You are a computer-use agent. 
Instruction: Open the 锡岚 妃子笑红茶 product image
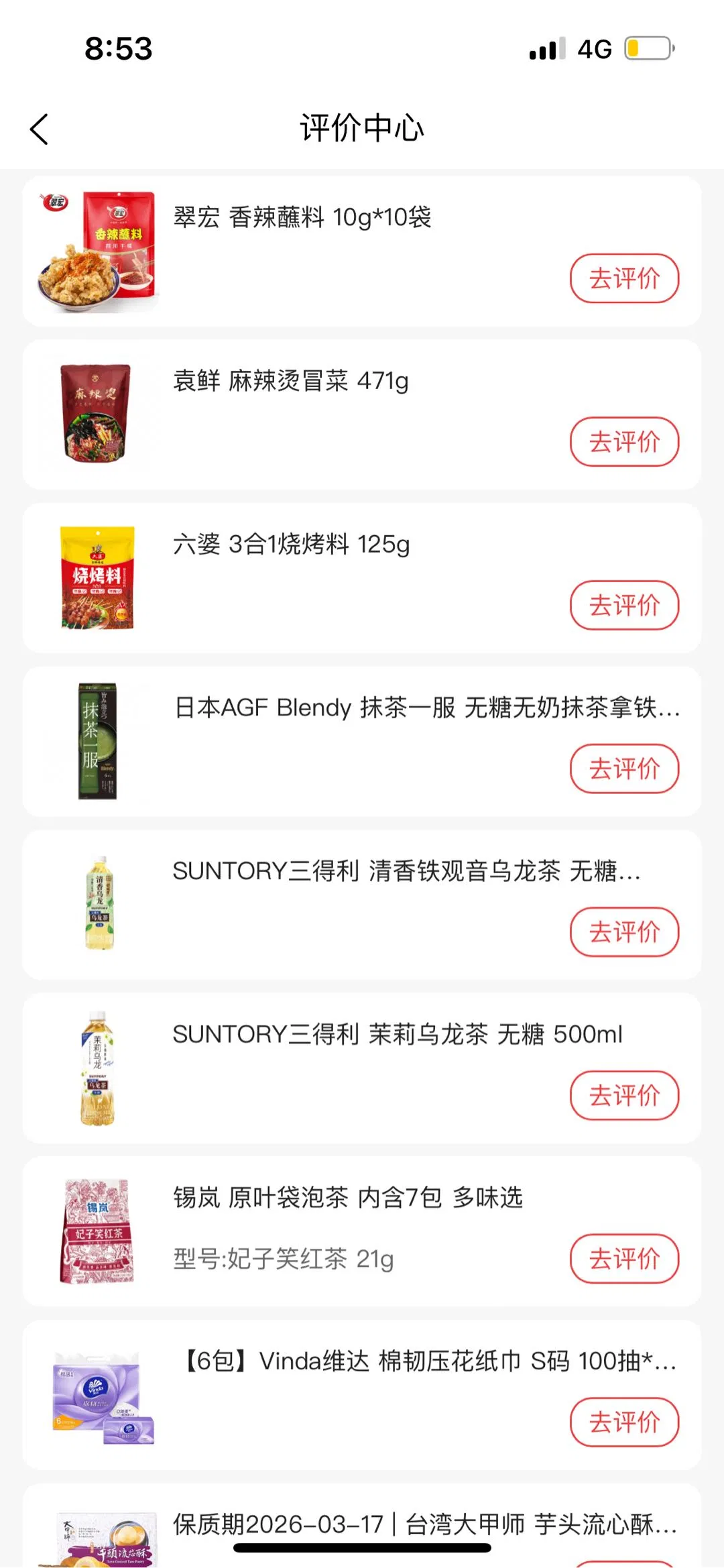pos(98,1231)
